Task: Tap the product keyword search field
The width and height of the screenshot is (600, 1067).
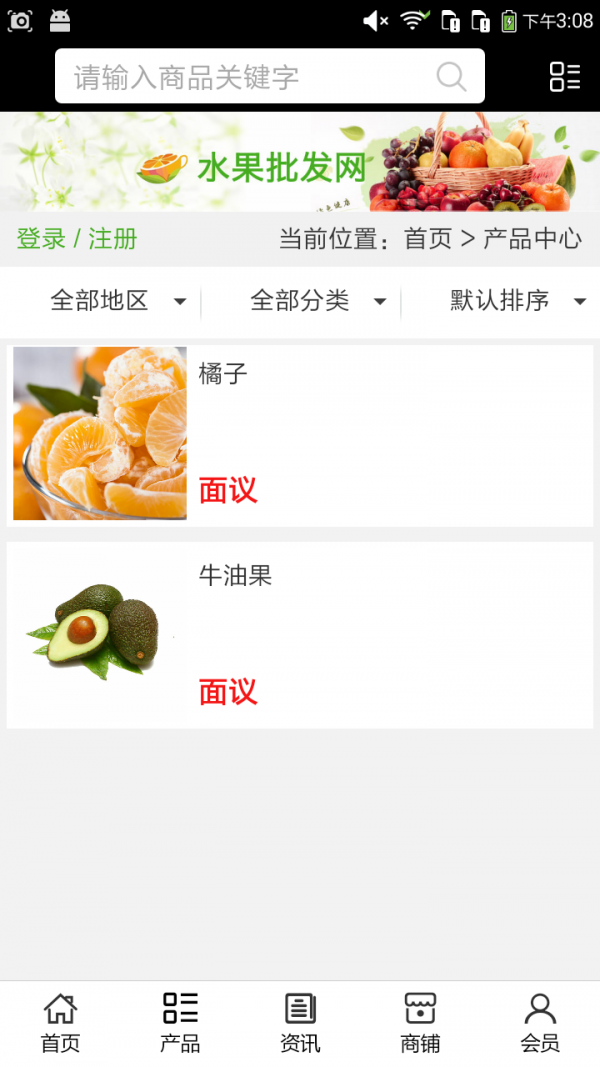Action: pyautogui.click(x=250, y=77)
